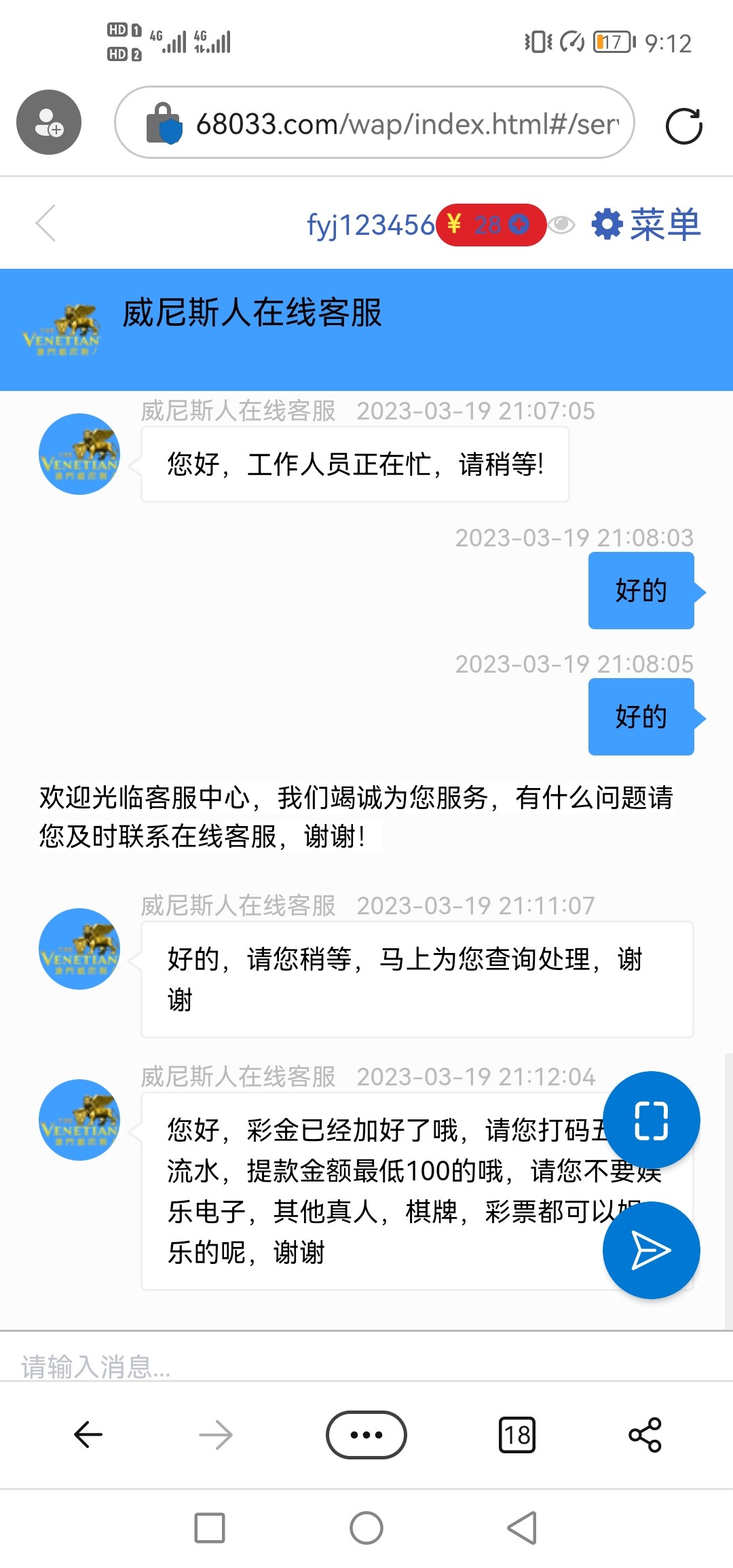Open the browser more options ellipsis
Viewport: 733px width, 1568px height.
coord(366,1434)
